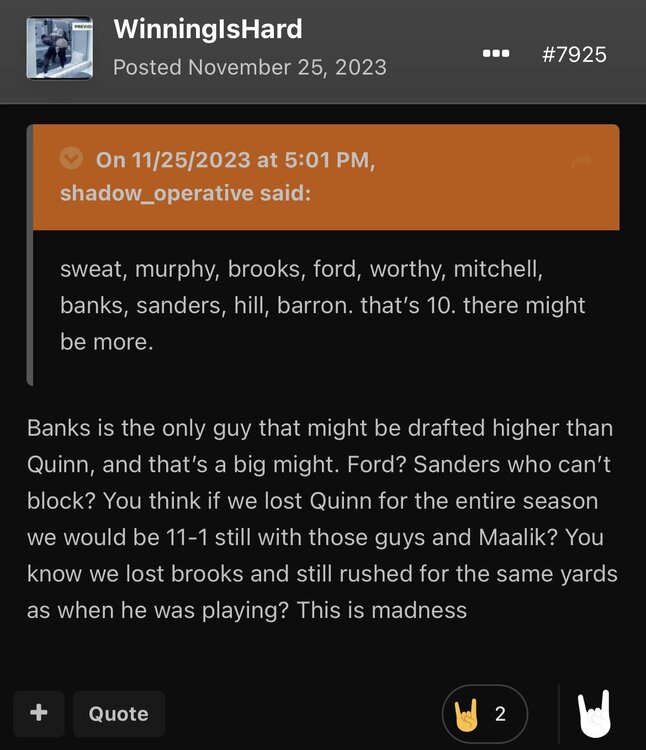646x750 pixels.
Task: Collapse the quoted shadow_operative post
Action: (71, 159)
